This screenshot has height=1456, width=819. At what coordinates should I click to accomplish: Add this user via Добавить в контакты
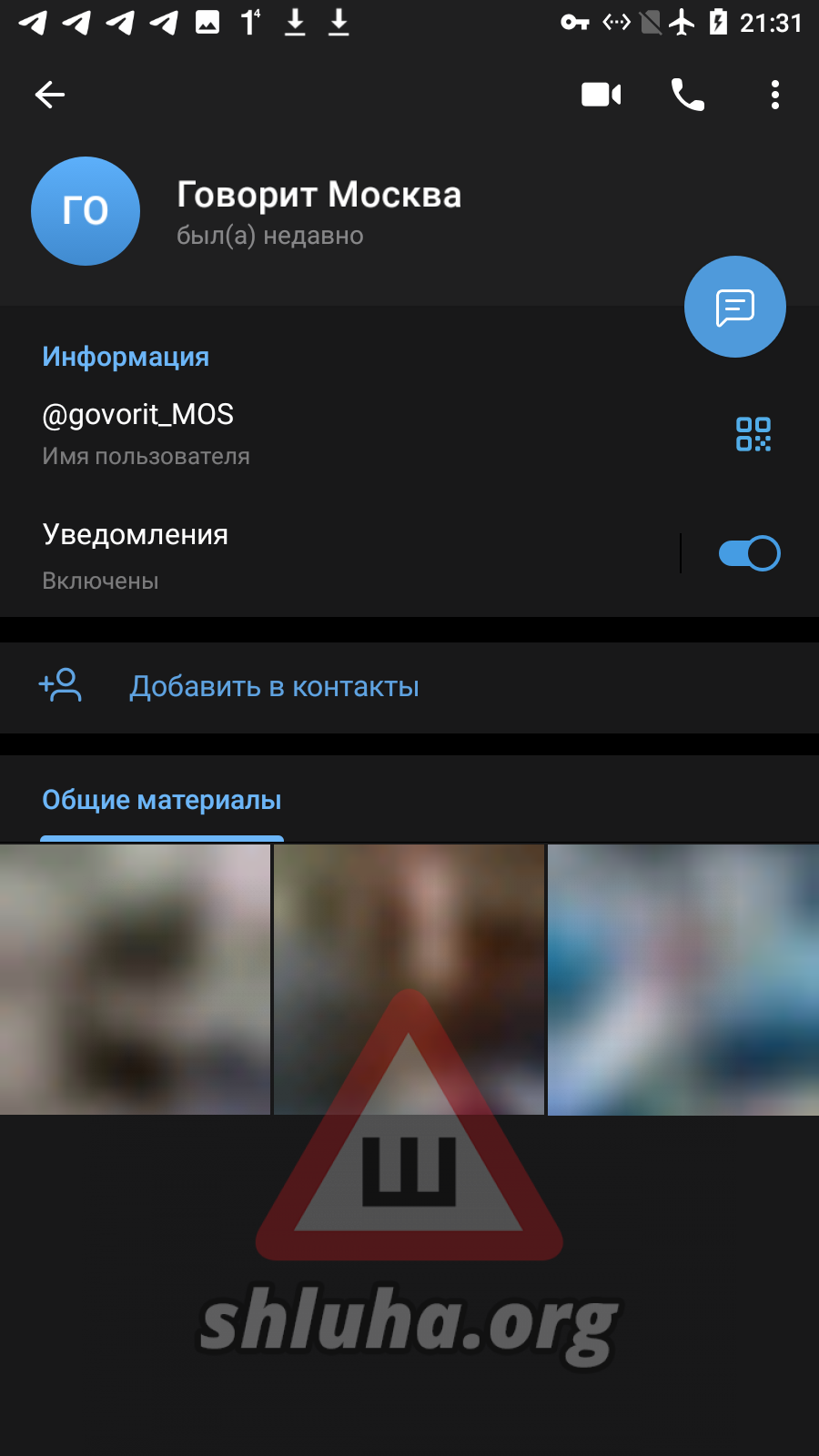coord(273,687)
